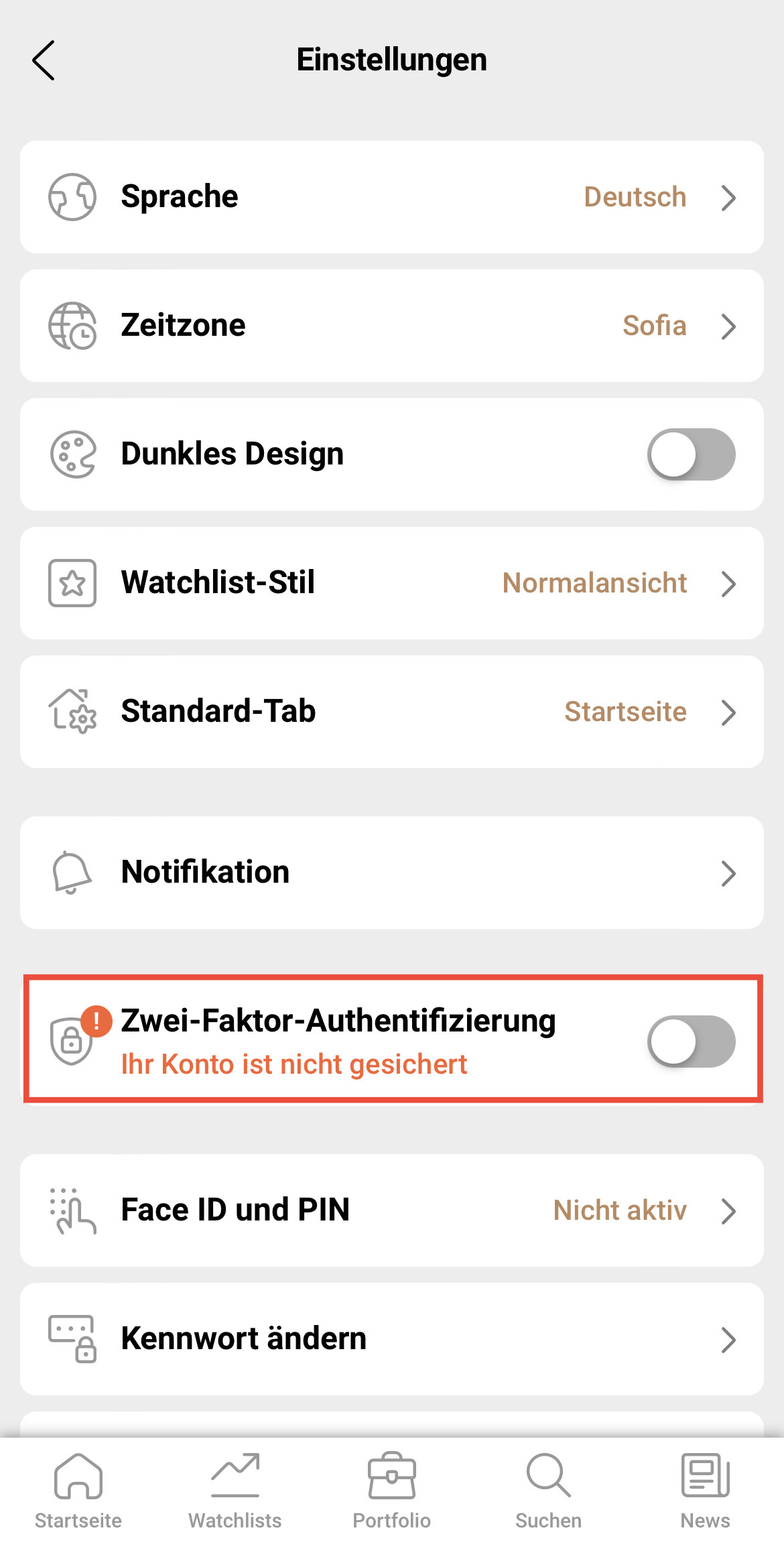
Task: Go to the Portfolio tab
Action: tap(392, 1491)
